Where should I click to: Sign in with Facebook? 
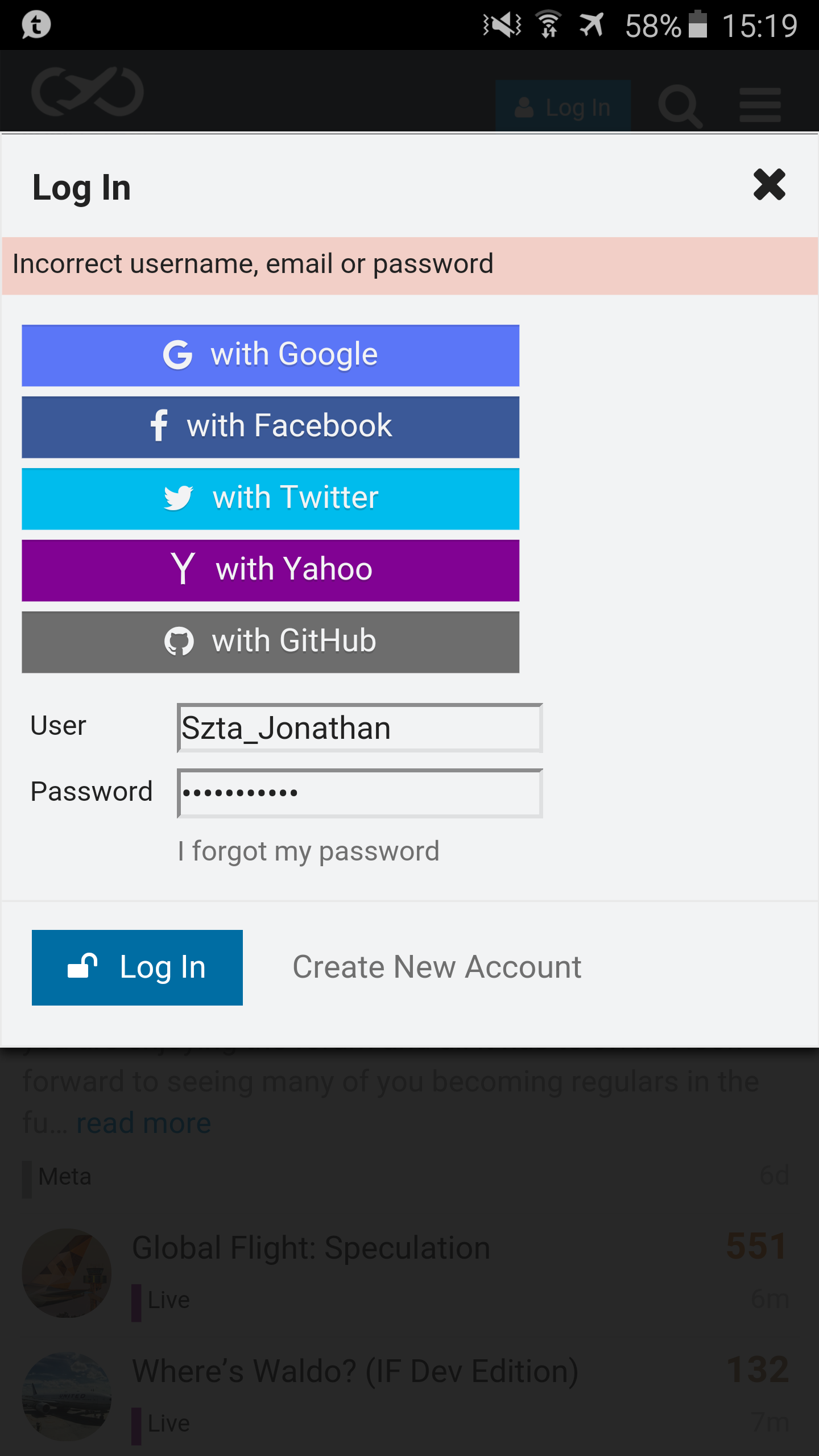click(x=270, y=427)
